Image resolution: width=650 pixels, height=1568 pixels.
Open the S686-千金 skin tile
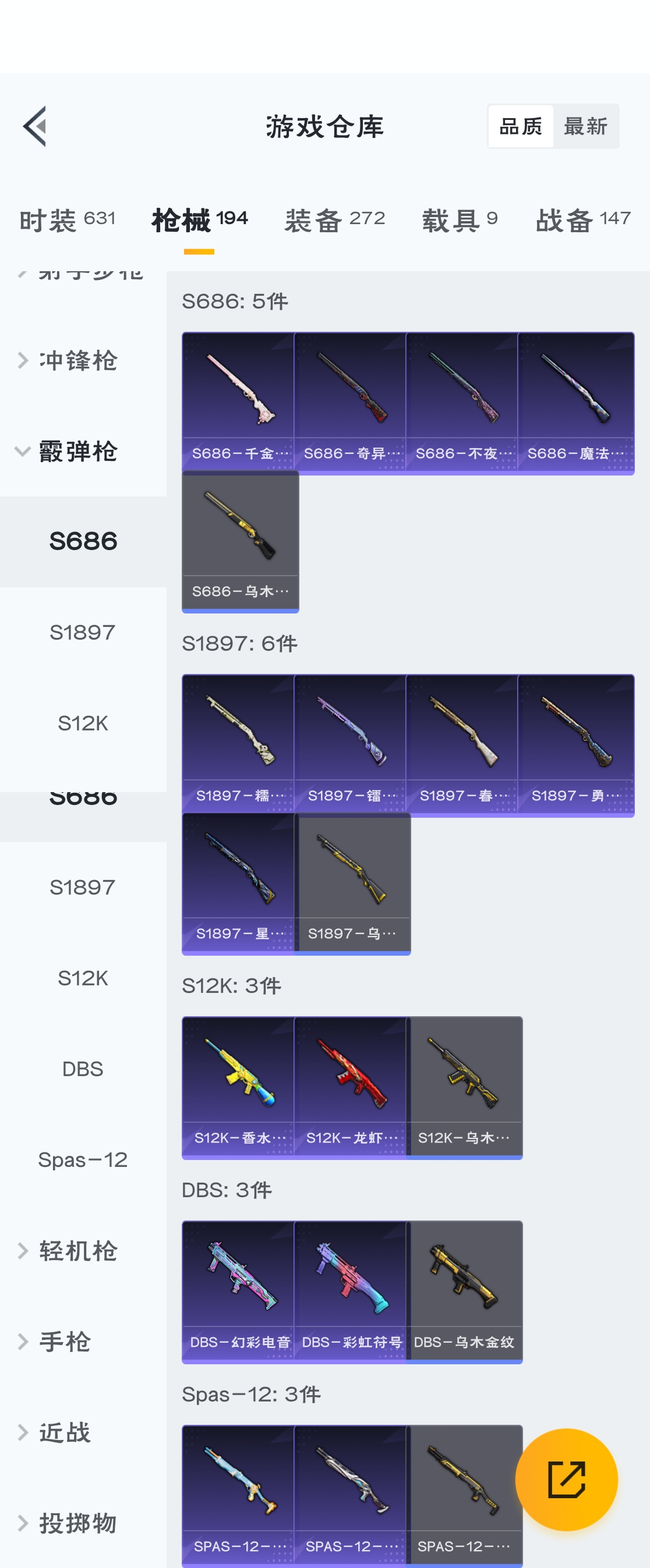point(238,402)
